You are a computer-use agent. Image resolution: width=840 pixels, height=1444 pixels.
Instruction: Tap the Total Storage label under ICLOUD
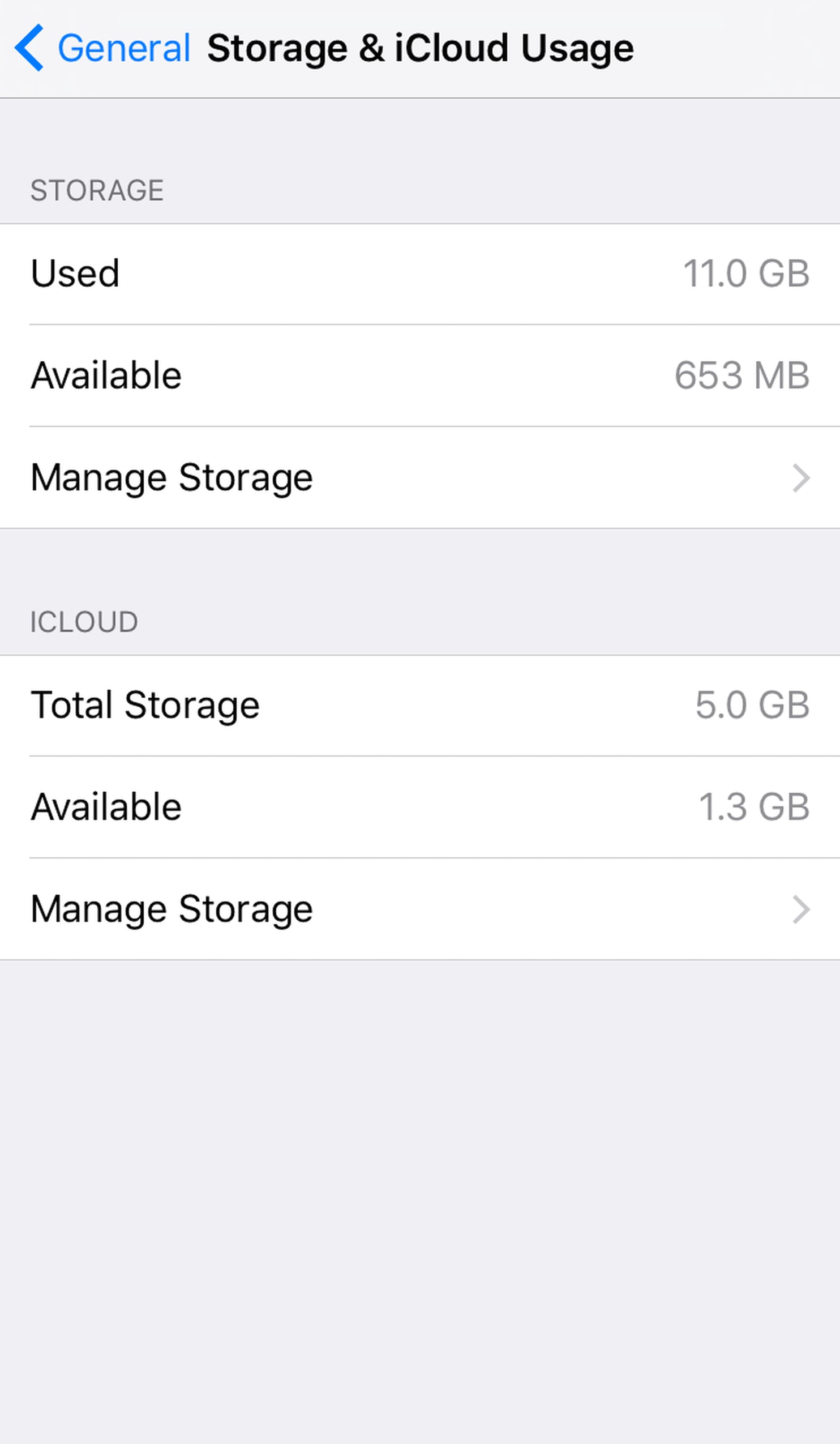(x=145, y=705)
